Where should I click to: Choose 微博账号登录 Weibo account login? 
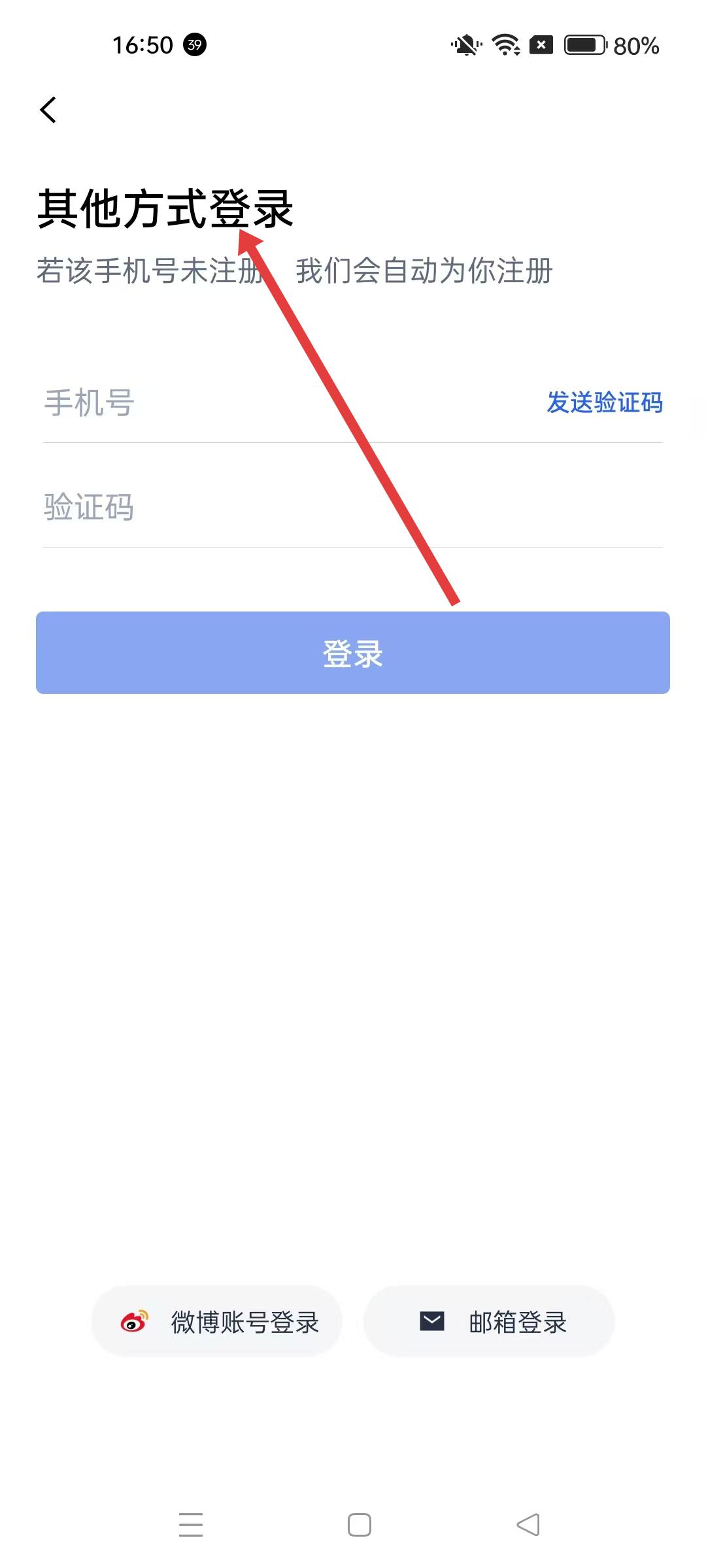[217, 1322]
